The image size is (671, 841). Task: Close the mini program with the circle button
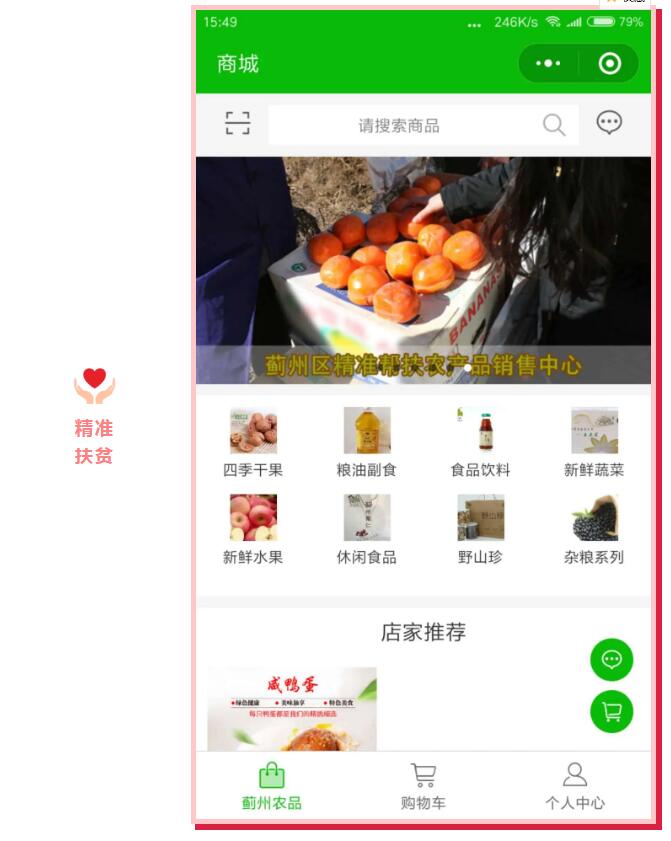(x=609, y=64)
